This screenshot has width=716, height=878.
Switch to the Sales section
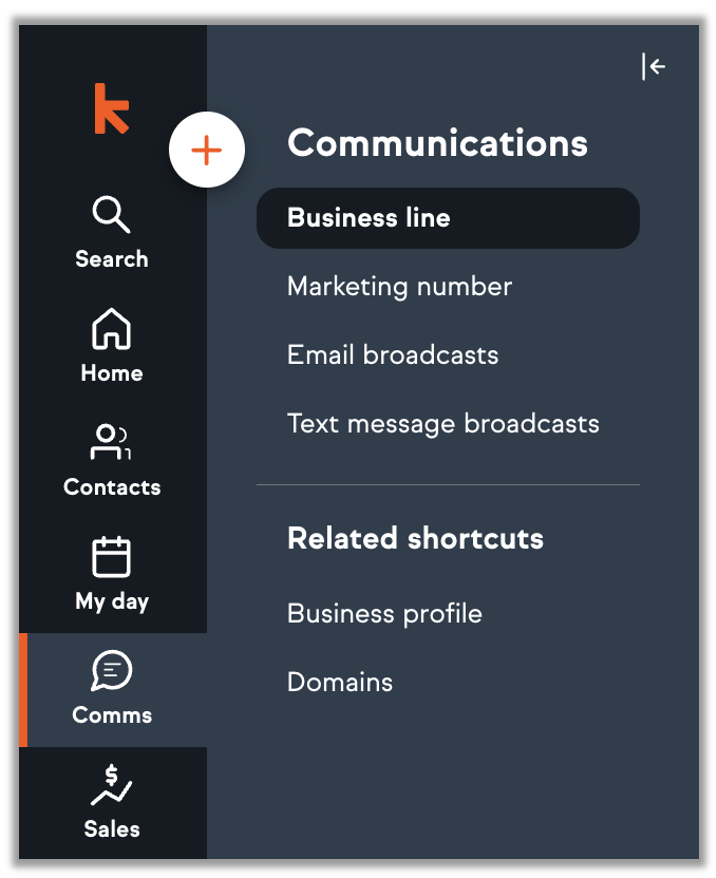pyautogui.click(x=112, y=802)
